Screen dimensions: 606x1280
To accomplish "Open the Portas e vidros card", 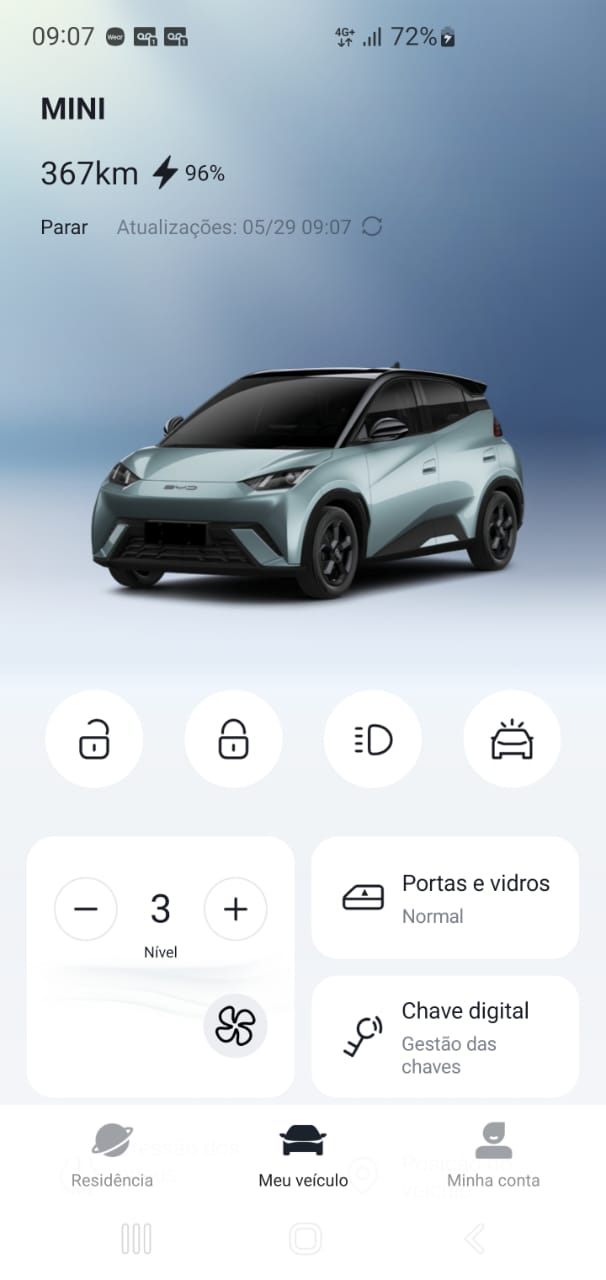I will click(x=445, y=898).
